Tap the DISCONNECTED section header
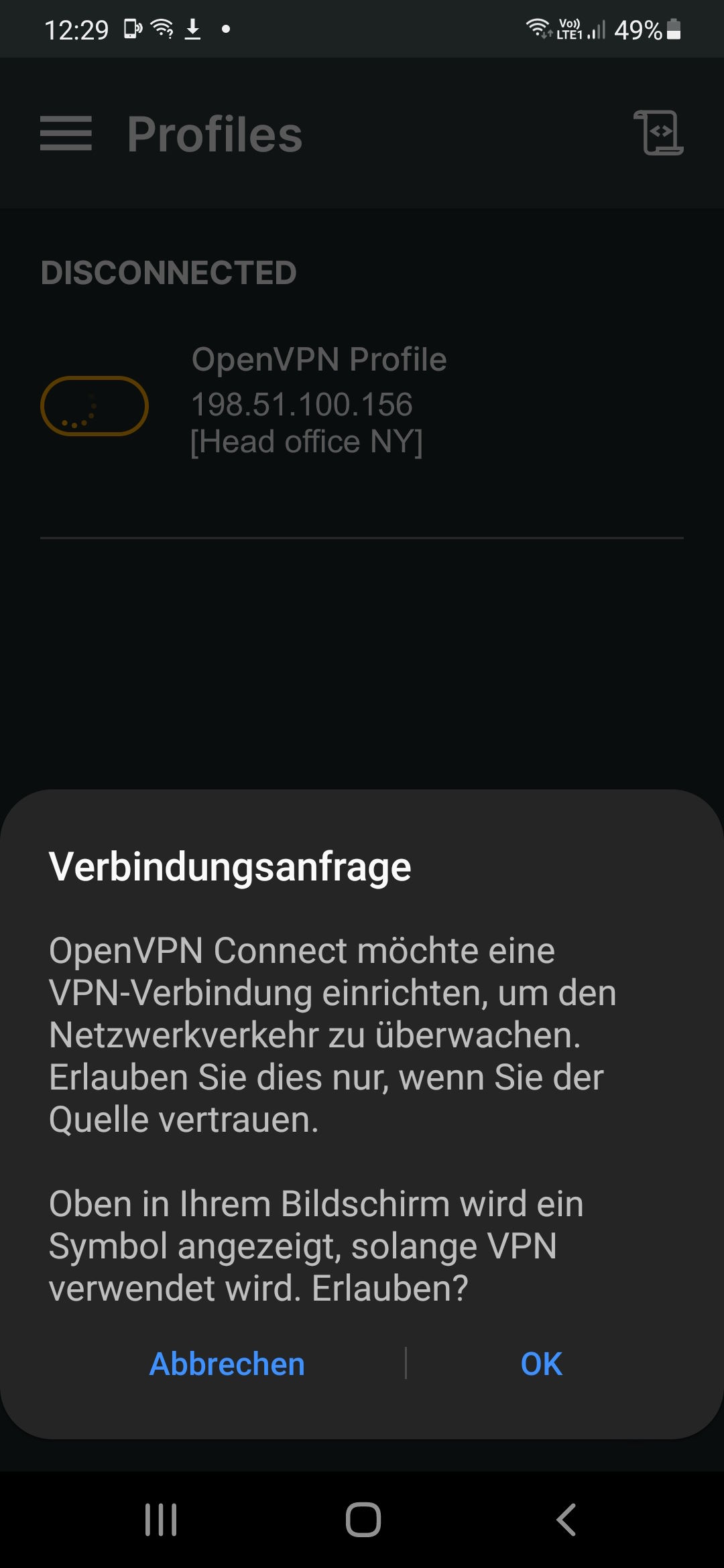Screen dimensions: 724x1568 [x=170, y=272]
